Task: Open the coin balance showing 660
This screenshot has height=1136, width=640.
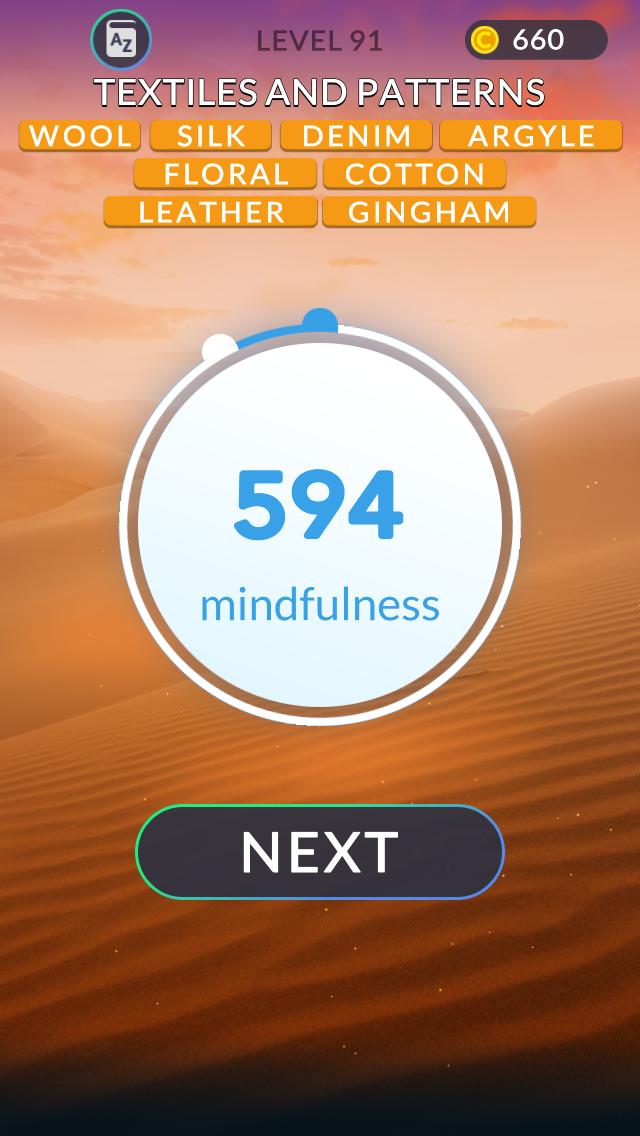Action: coord(535,40)
